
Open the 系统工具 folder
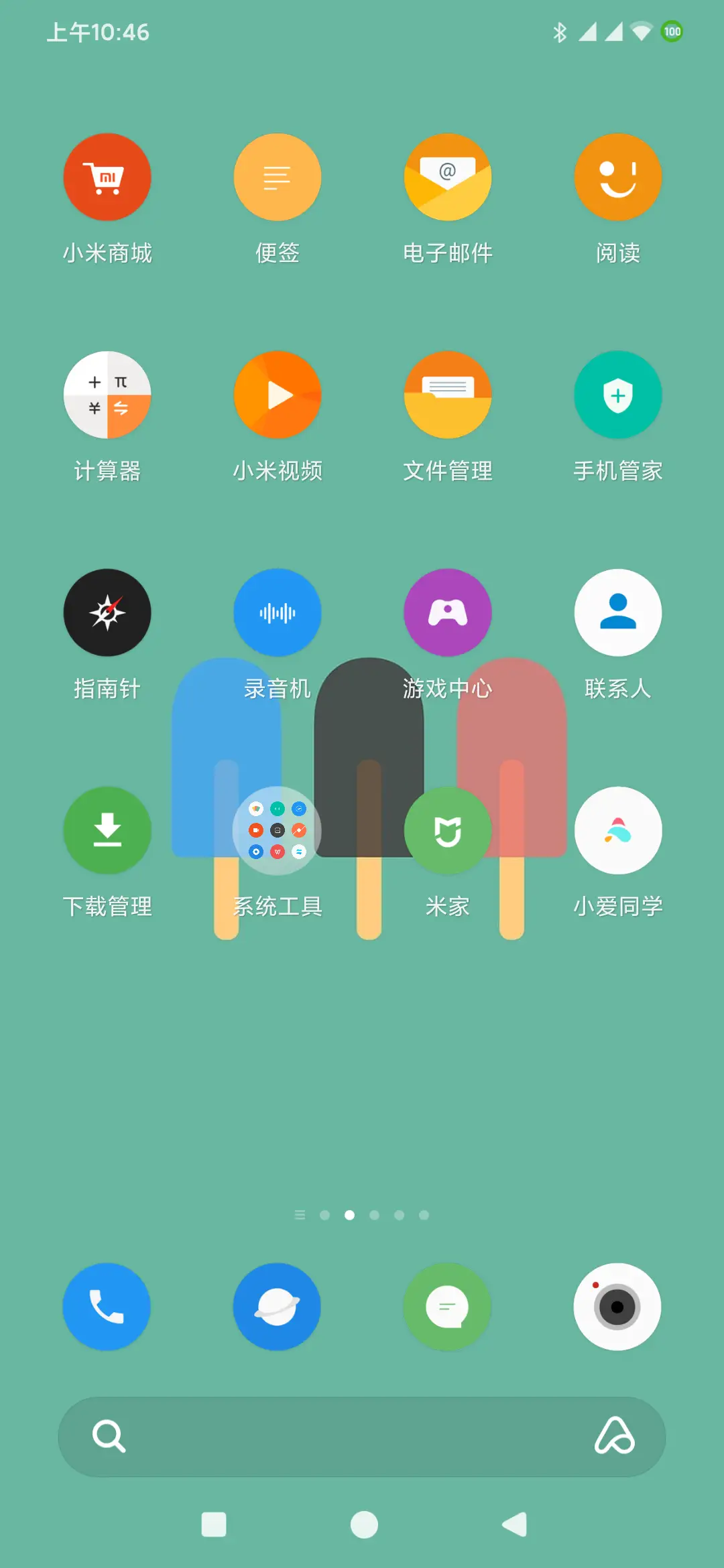tap(278, 830)
